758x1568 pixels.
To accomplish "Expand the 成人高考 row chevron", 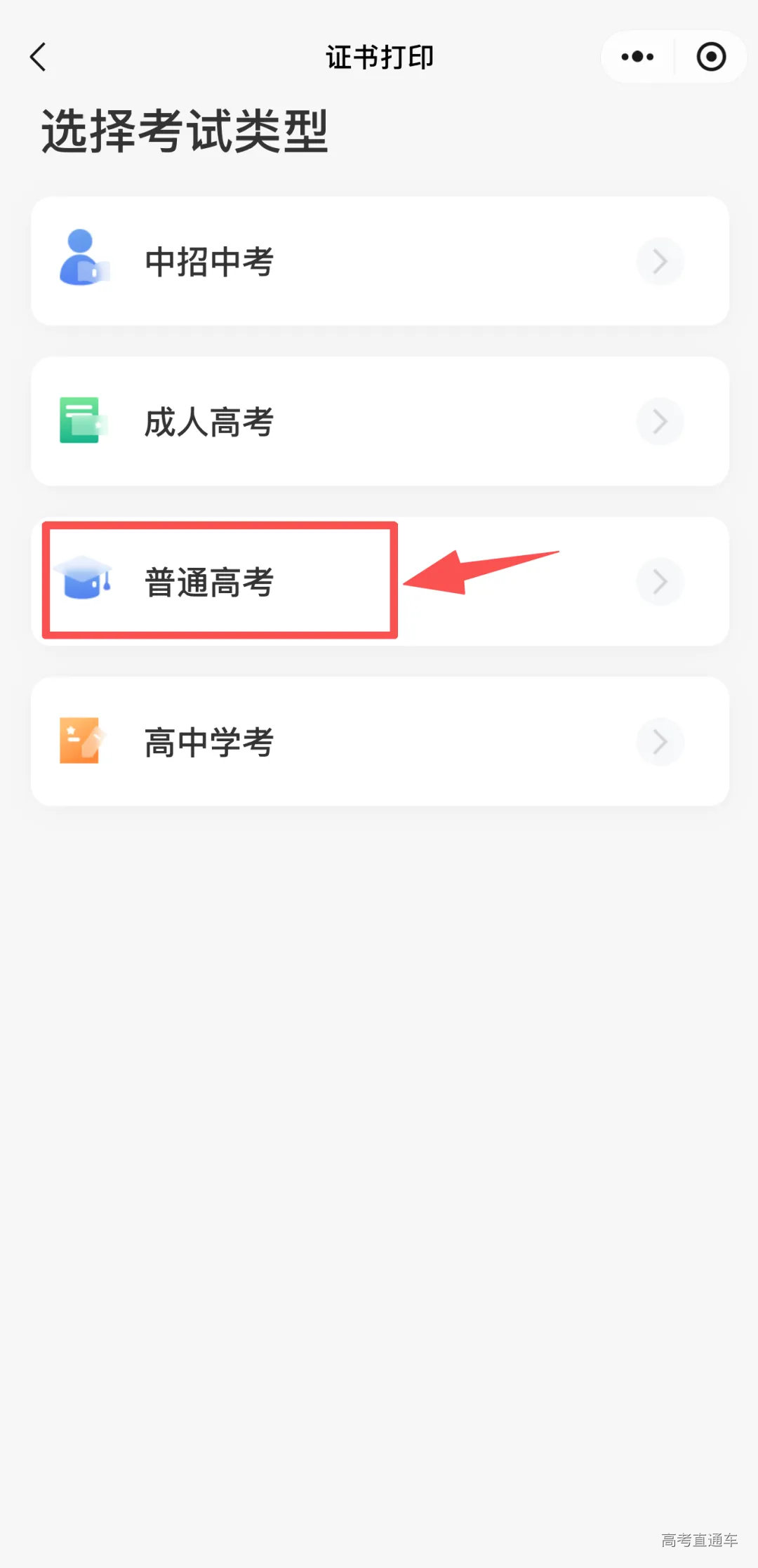I will pyautogui.click(x=659, y=421).
